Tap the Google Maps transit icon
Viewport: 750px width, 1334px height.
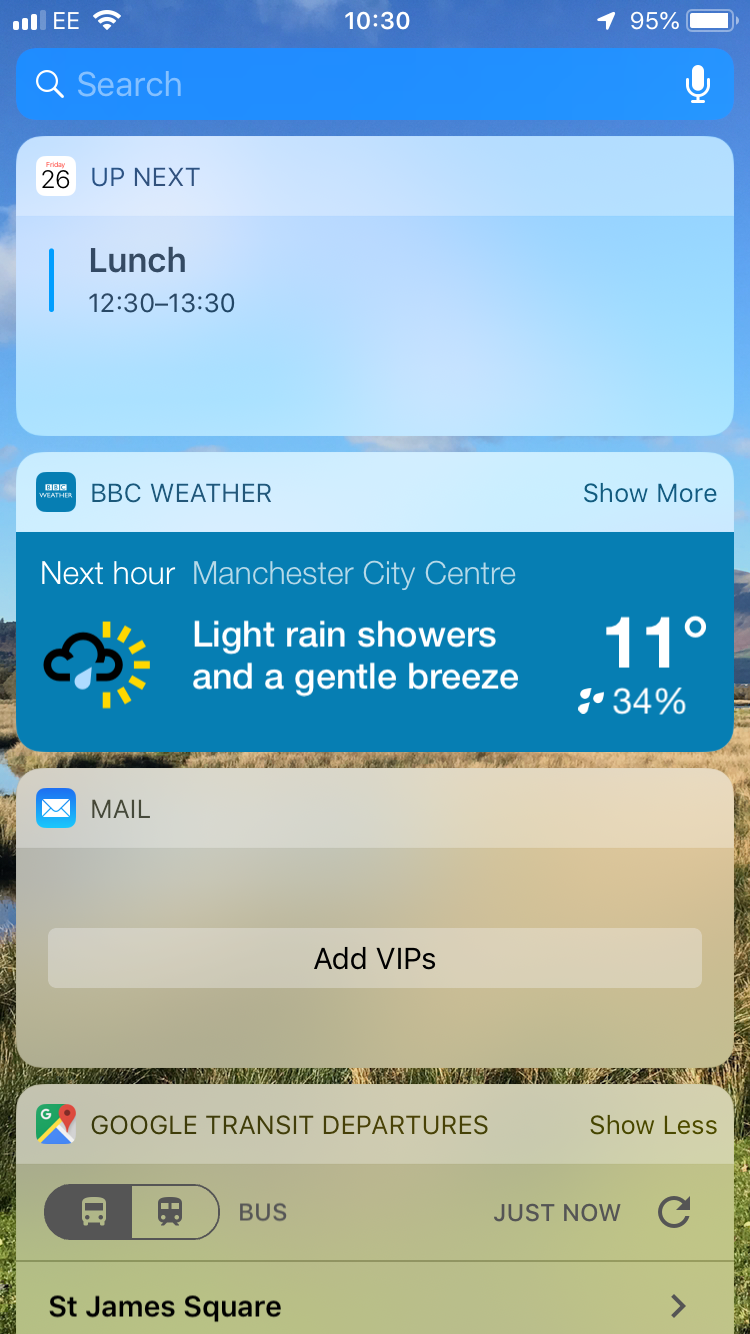55,1124
